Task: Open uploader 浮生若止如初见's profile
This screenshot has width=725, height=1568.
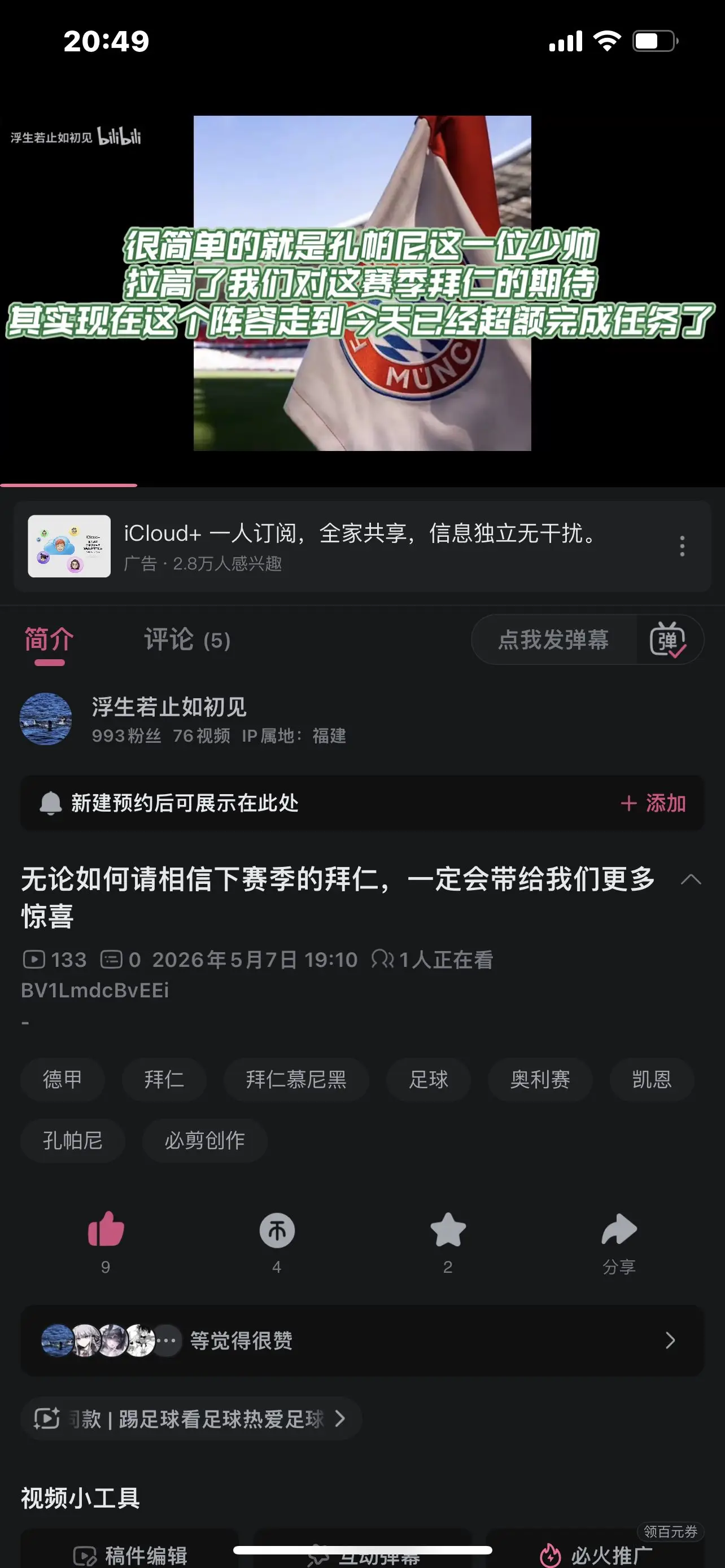Action: [169, 707]
